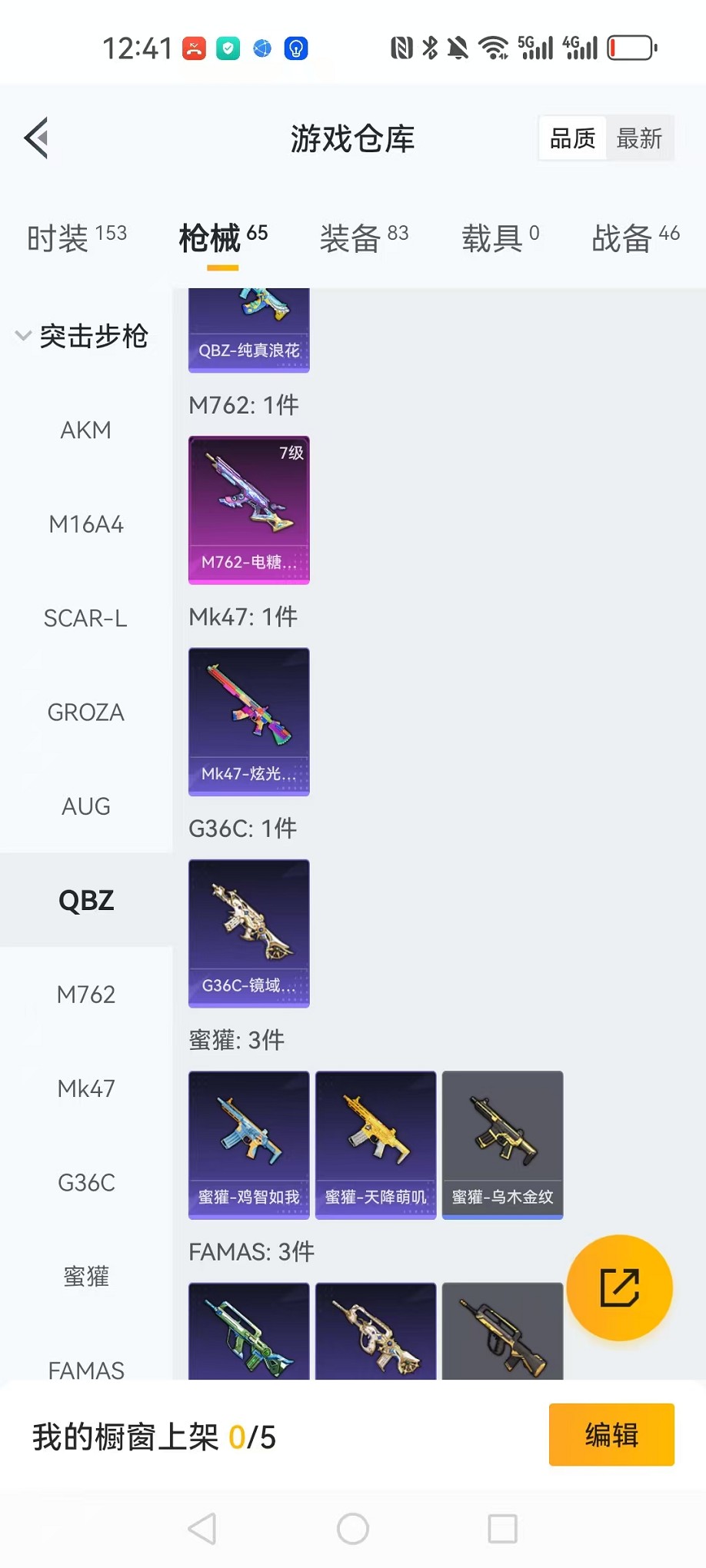Go back from the 游戏仓库 screen
Viewport: 706px width, 1568px height.
point(37,138)
